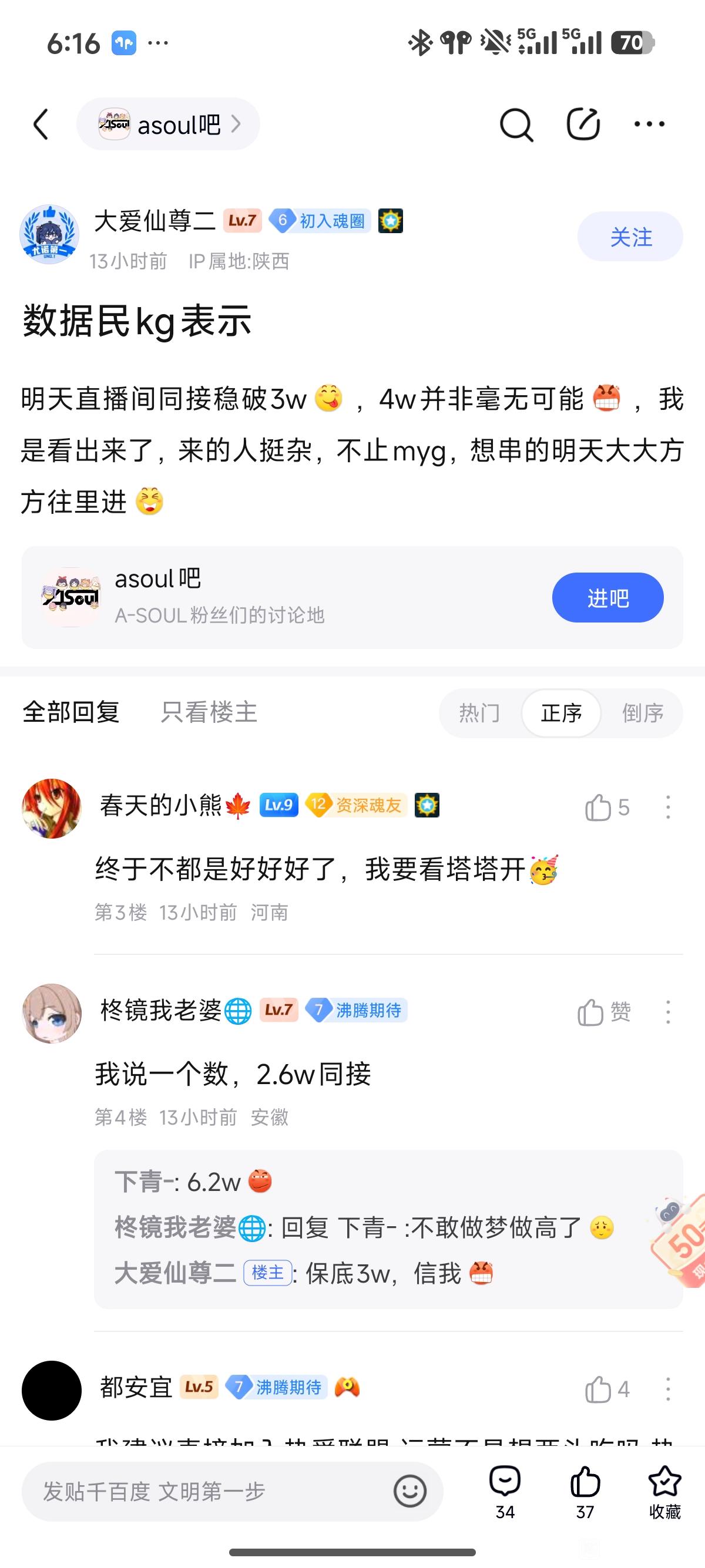Search within this forum
The height and width of the screenshot is (1568, 705).
tap(516, 125)
